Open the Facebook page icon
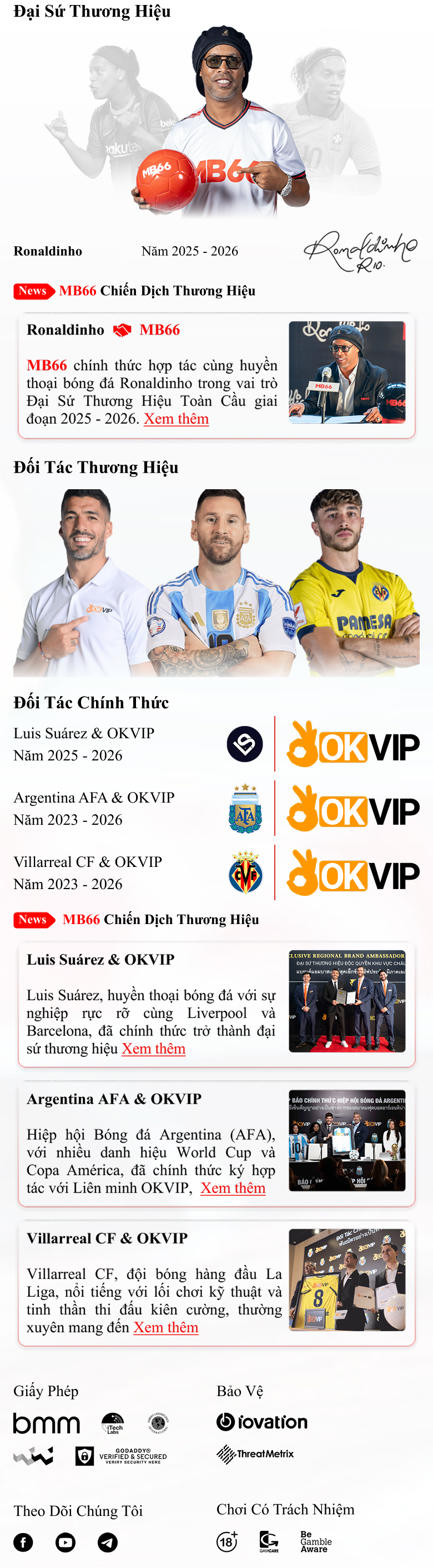 pos(23,1542)
